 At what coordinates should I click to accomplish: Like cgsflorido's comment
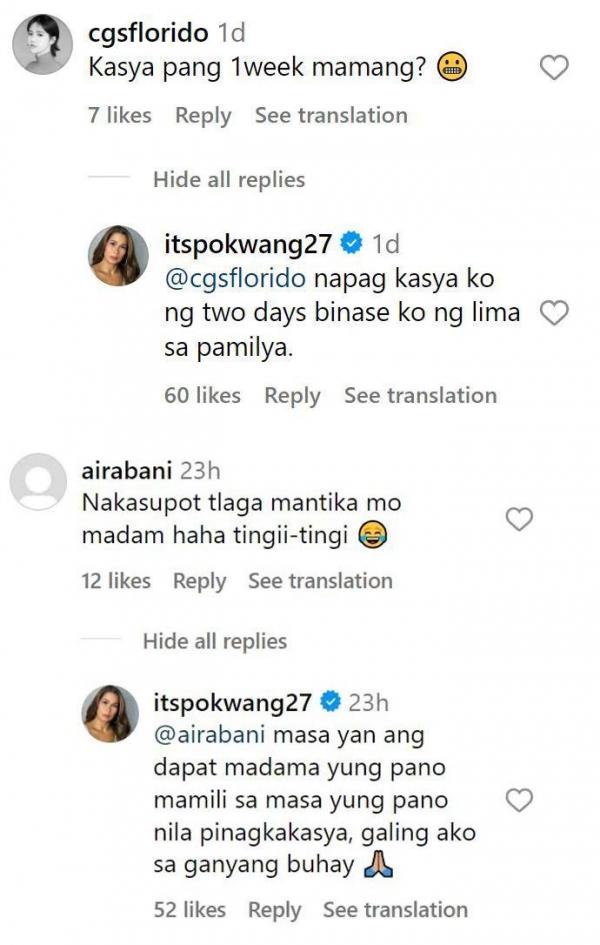[x=553, y=68]
